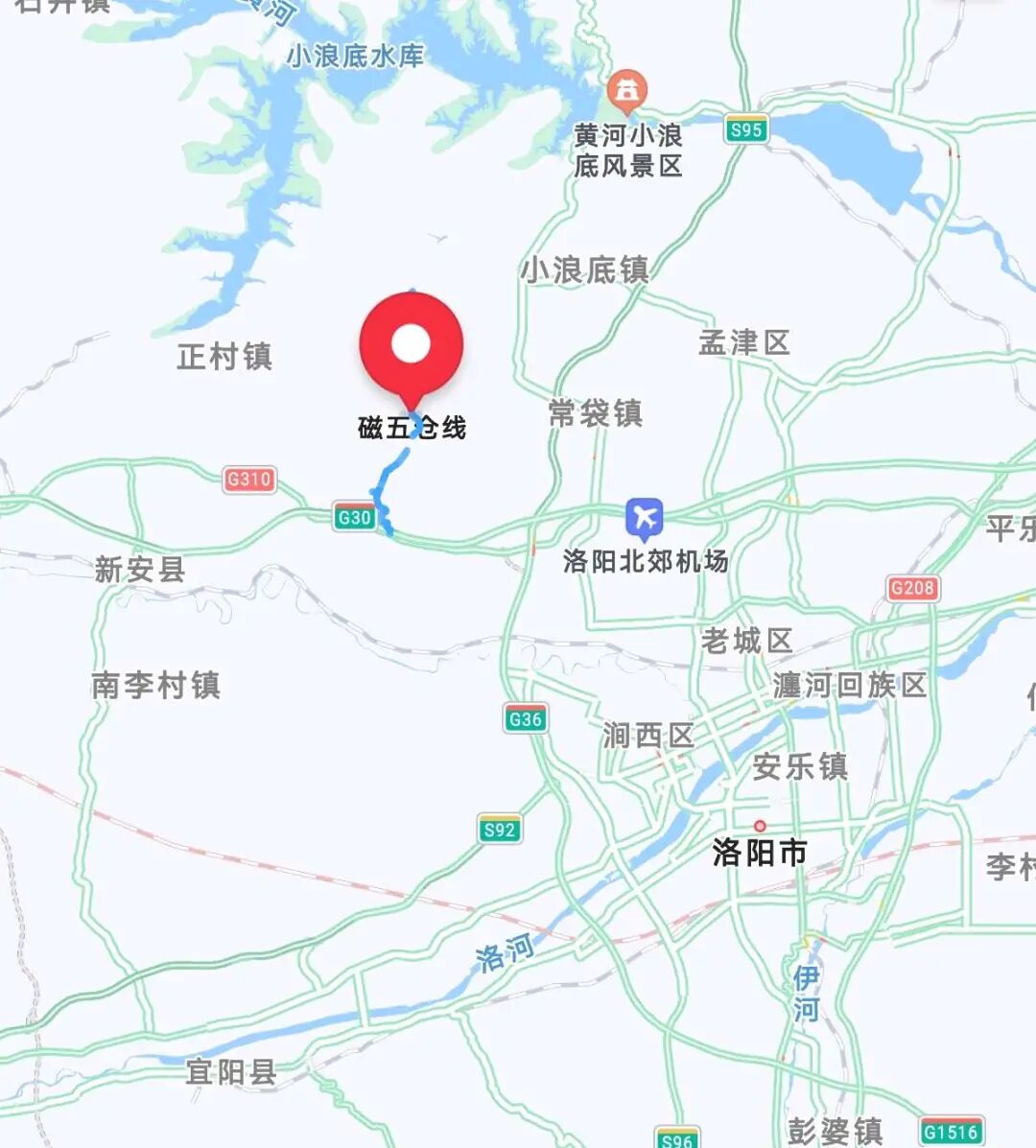The height and width of the screenshot is (1148, 1036).
Task: Select the 黄河小浪底风景区 scenic spot marker
Action: [627, 92]
